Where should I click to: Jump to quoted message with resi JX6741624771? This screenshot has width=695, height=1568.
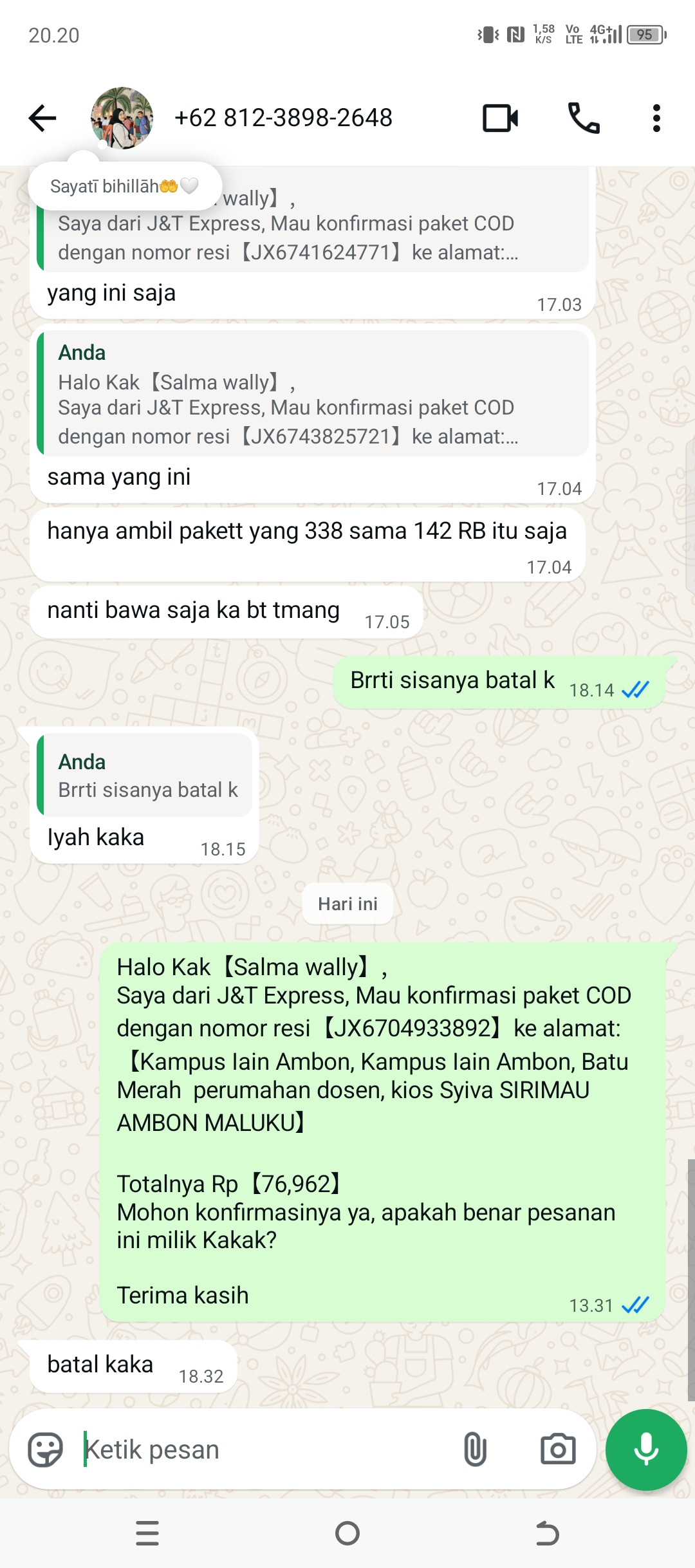point(313,238)
